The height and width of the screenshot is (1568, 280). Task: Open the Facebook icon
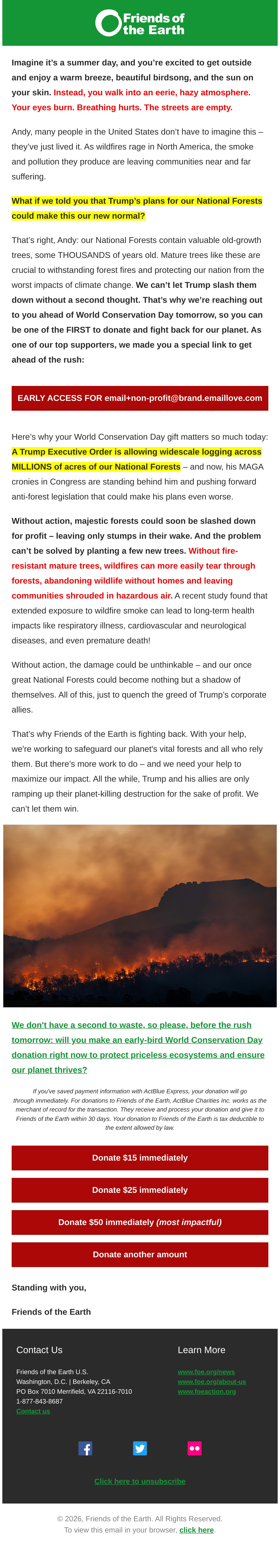point(85,1448)
